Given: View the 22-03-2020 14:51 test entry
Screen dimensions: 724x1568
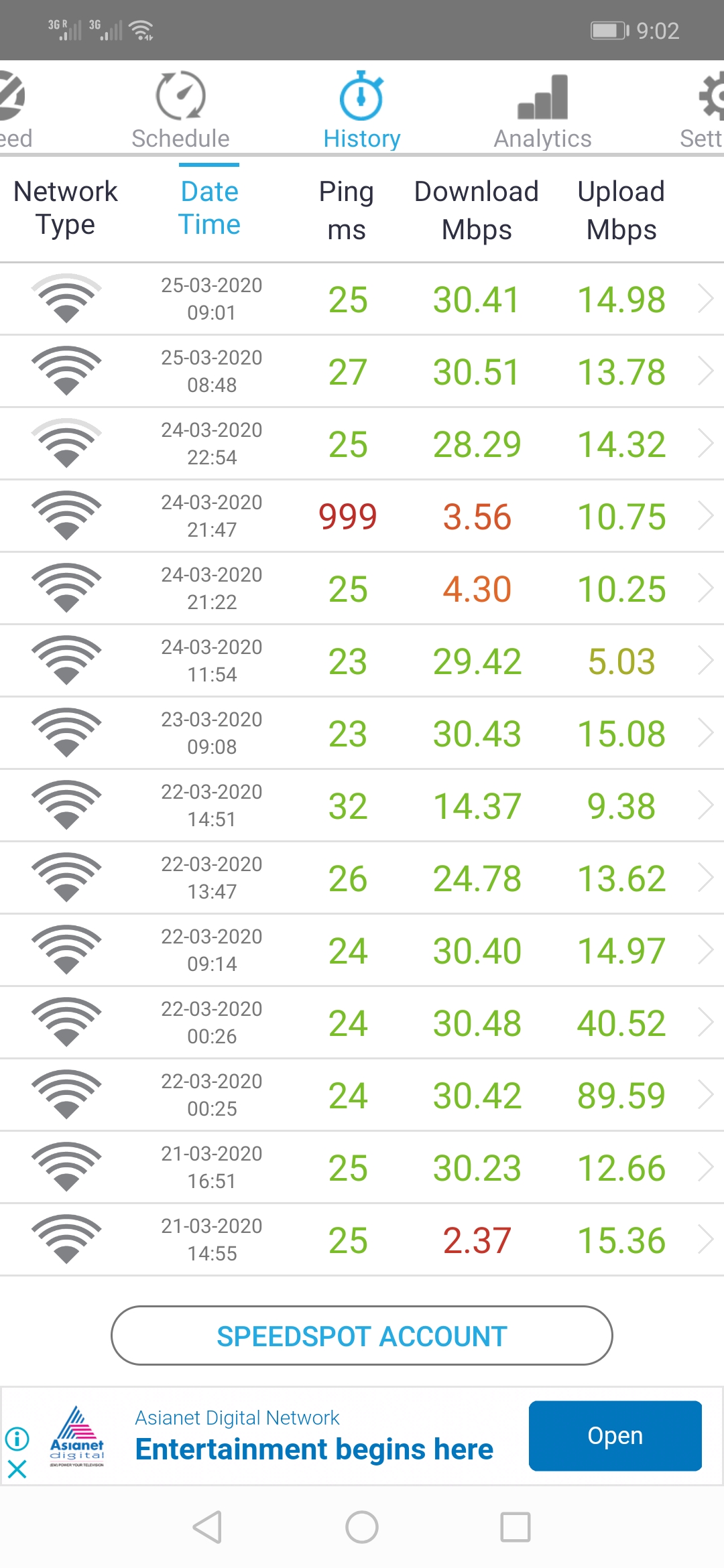Looking at the screenshot, I should pyautogui.click(x=362, y=805).
